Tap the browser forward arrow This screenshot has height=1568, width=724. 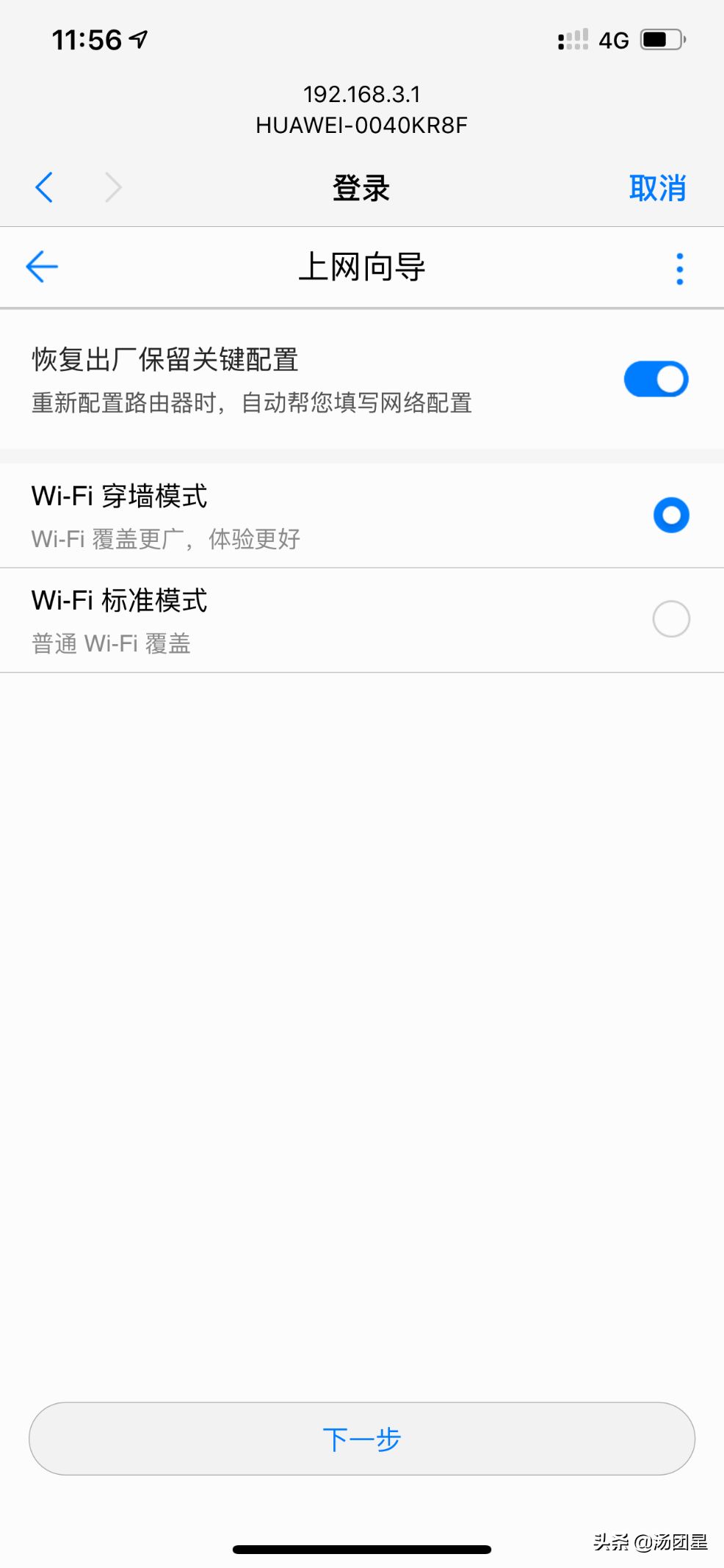coord(113,187)
